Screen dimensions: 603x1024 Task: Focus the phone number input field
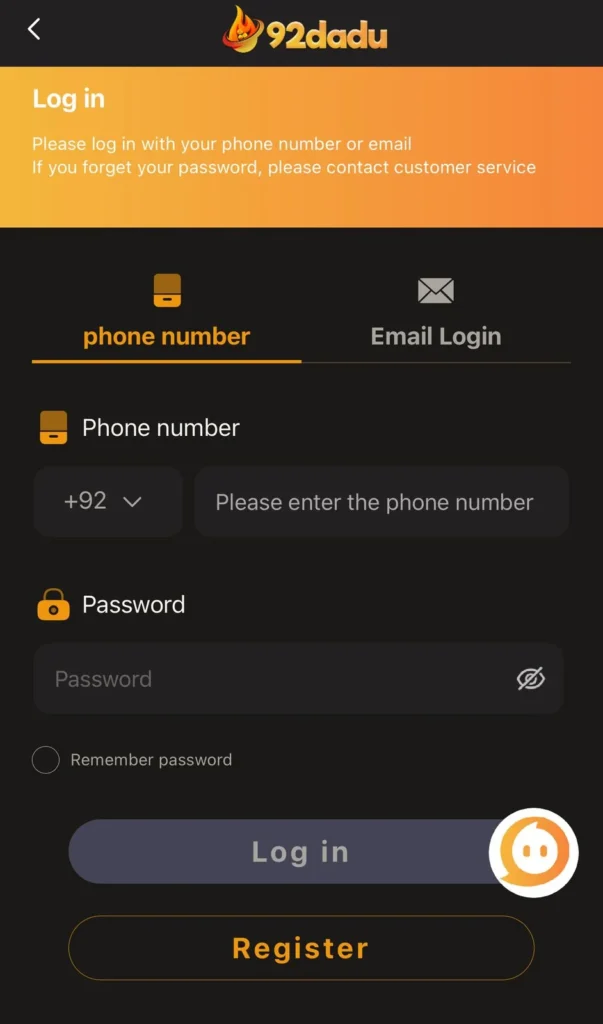(381, 502)
